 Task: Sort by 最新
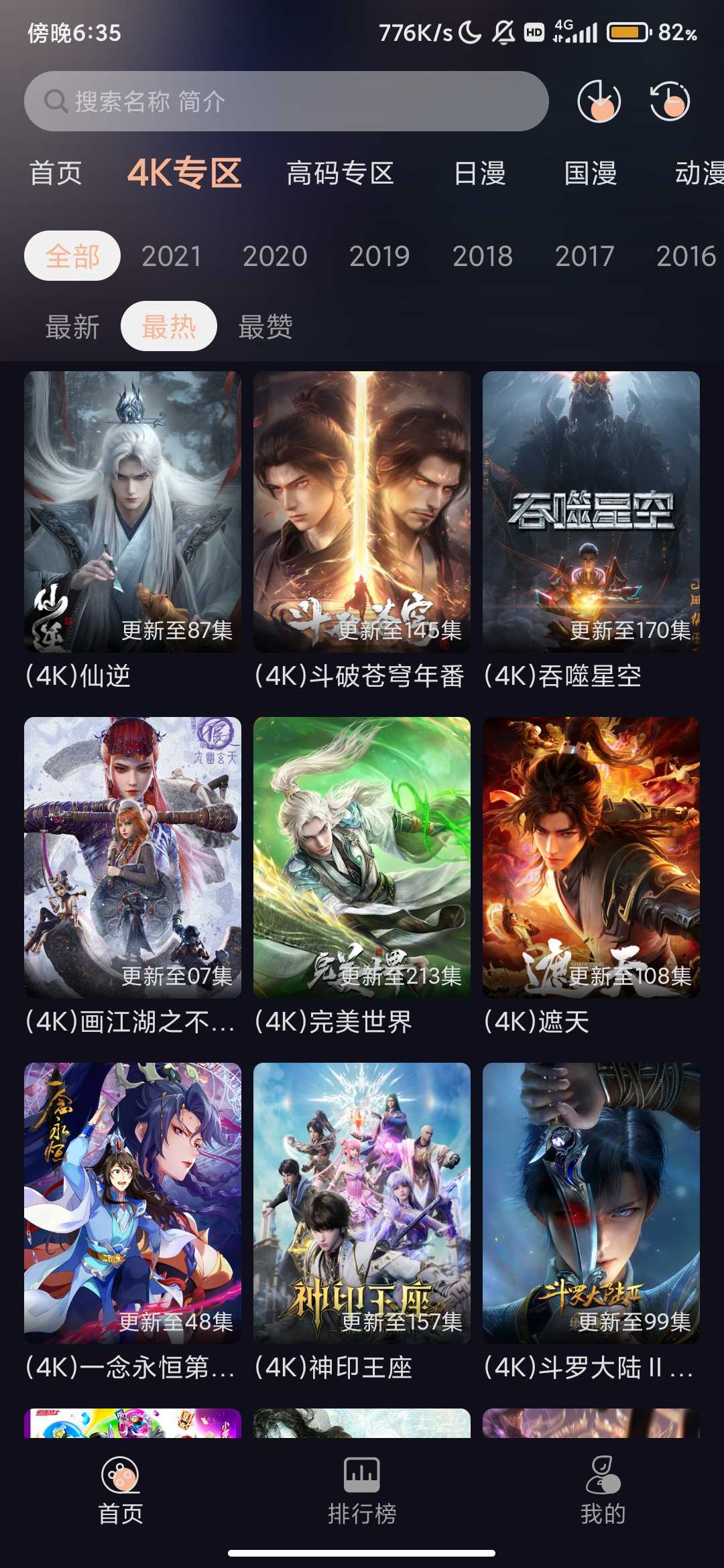point(72,327)
